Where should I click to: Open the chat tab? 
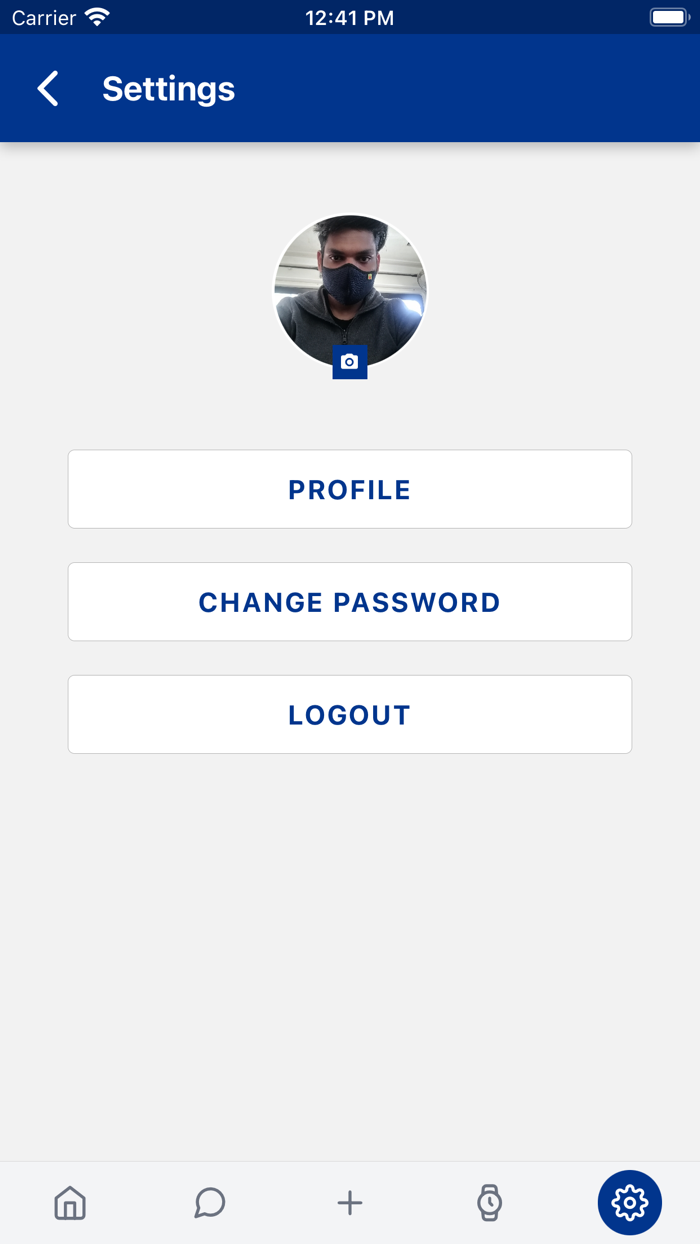pos(210,1202)
